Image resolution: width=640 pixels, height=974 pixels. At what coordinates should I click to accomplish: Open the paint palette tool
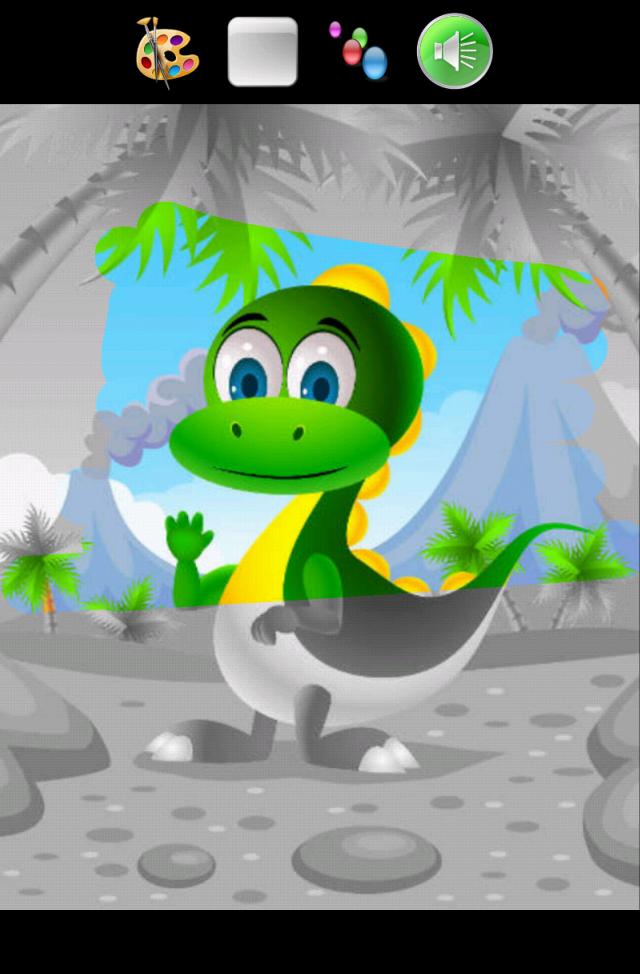167,52
